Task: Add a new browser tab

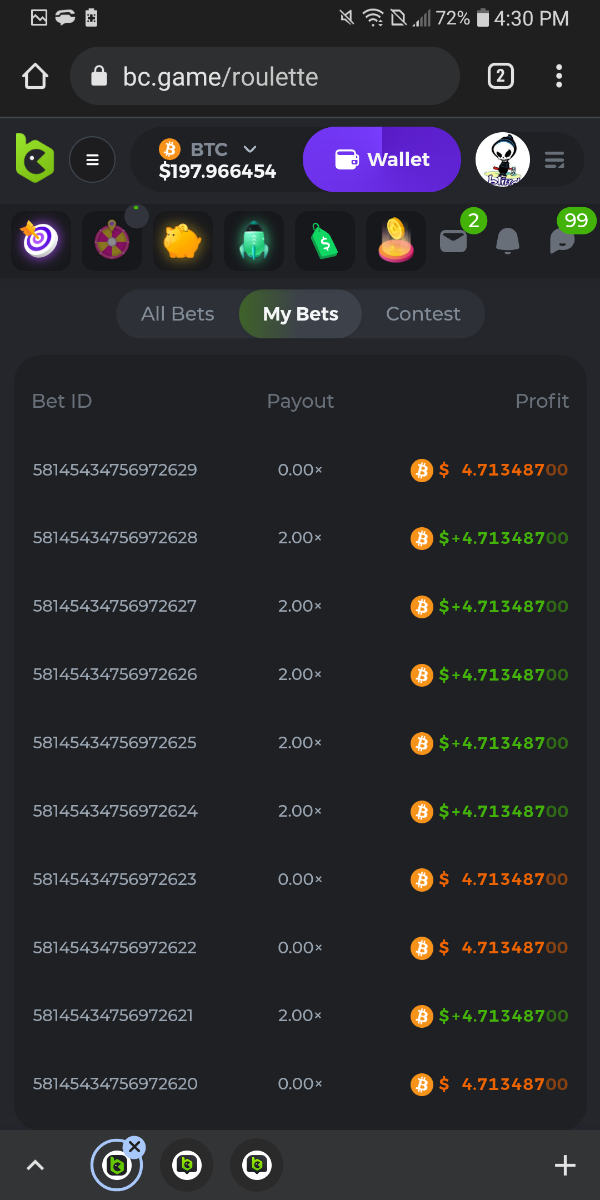Action: tap(565, 1165)
